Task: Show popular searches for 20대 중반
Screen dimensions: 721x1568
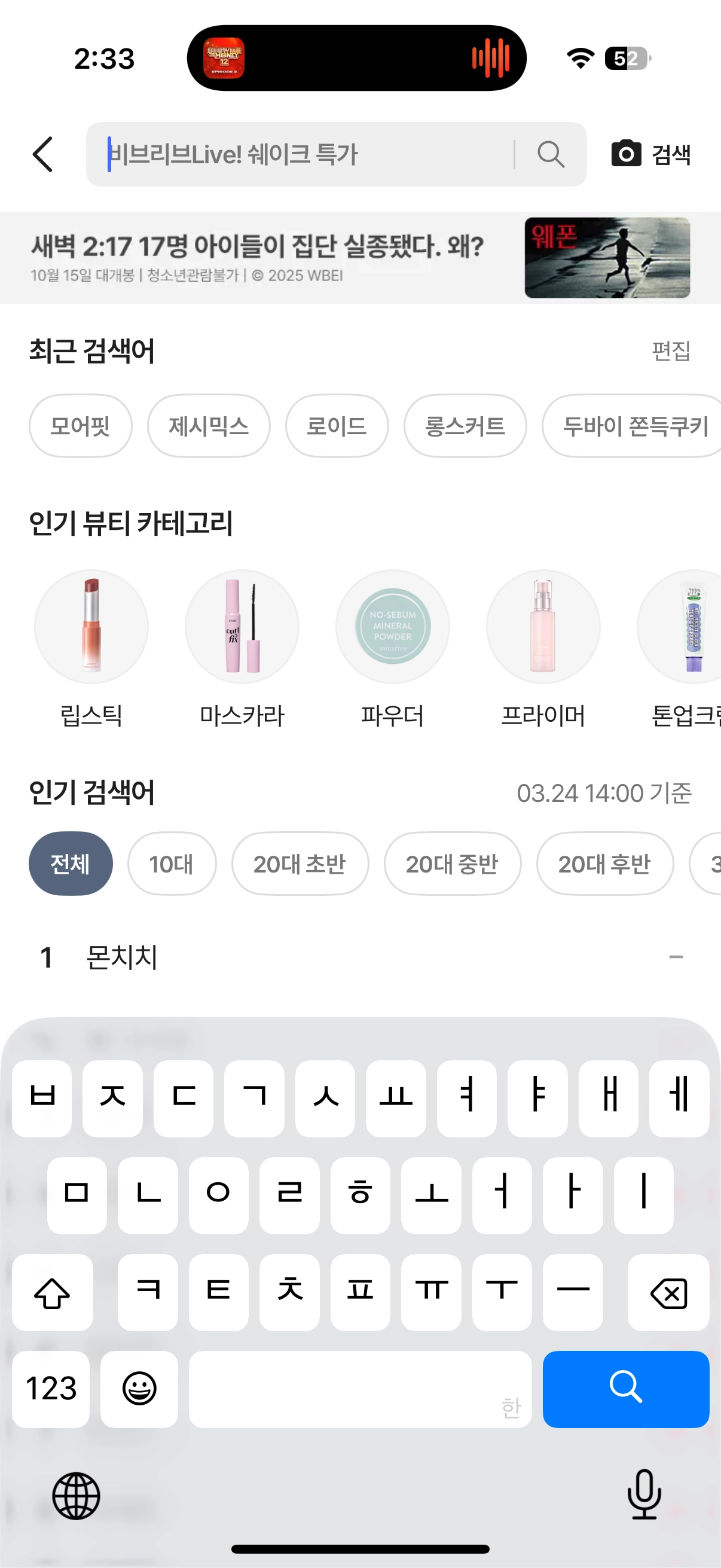Action: coord(452,864)
